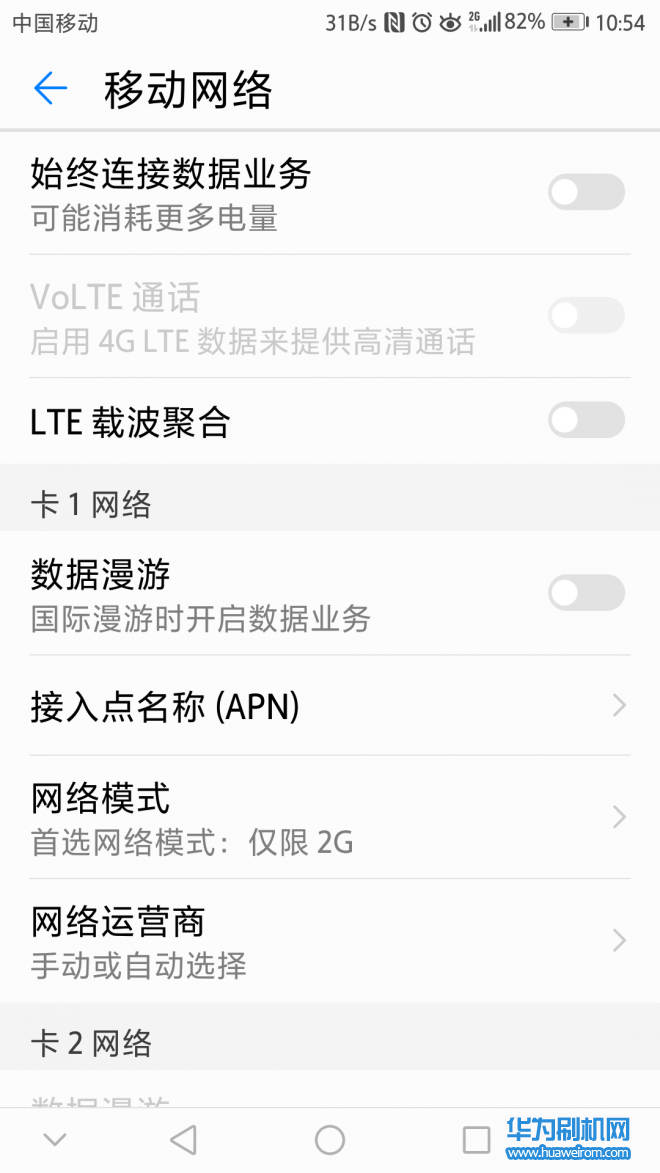The width and height of the screenshot is (660, 1173).
Task: Enable the 始终连接数据业务 switch
Action: [587, 192]
